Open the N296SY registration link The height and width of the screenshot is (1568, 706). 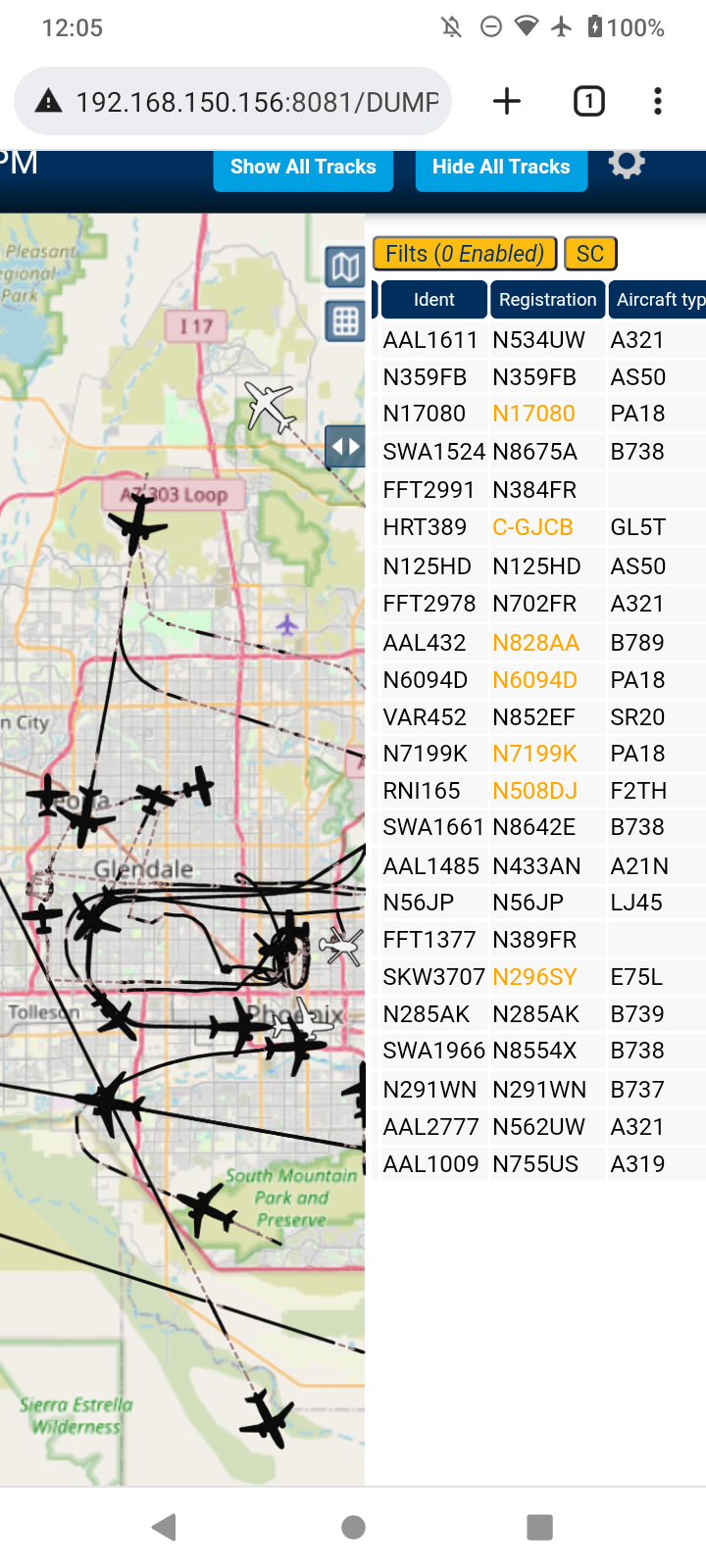pos(534,977)
